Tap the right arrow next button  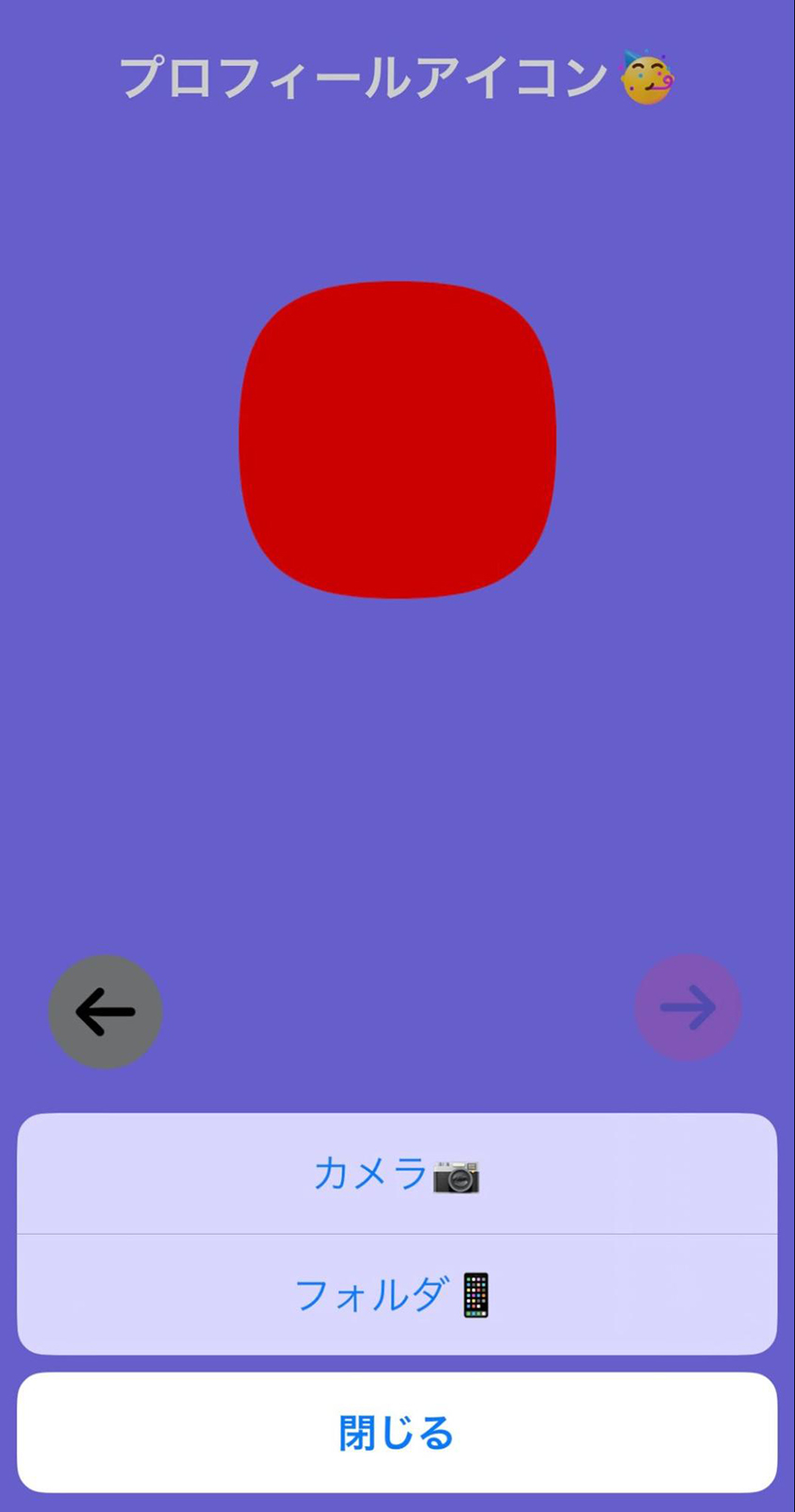687,1007
